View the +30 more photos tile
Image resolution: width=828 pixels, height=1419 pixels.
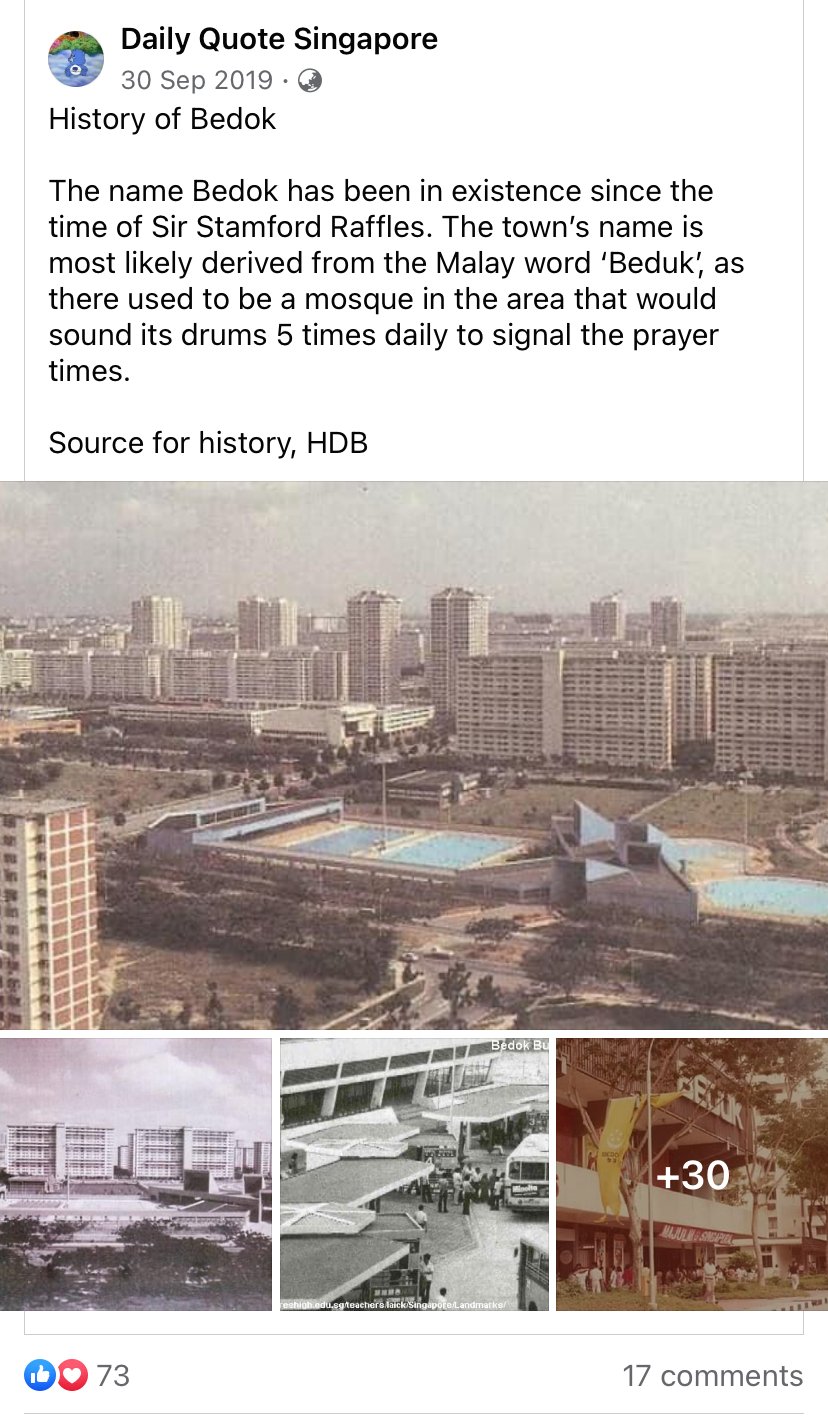click(x=692, y=1174)
